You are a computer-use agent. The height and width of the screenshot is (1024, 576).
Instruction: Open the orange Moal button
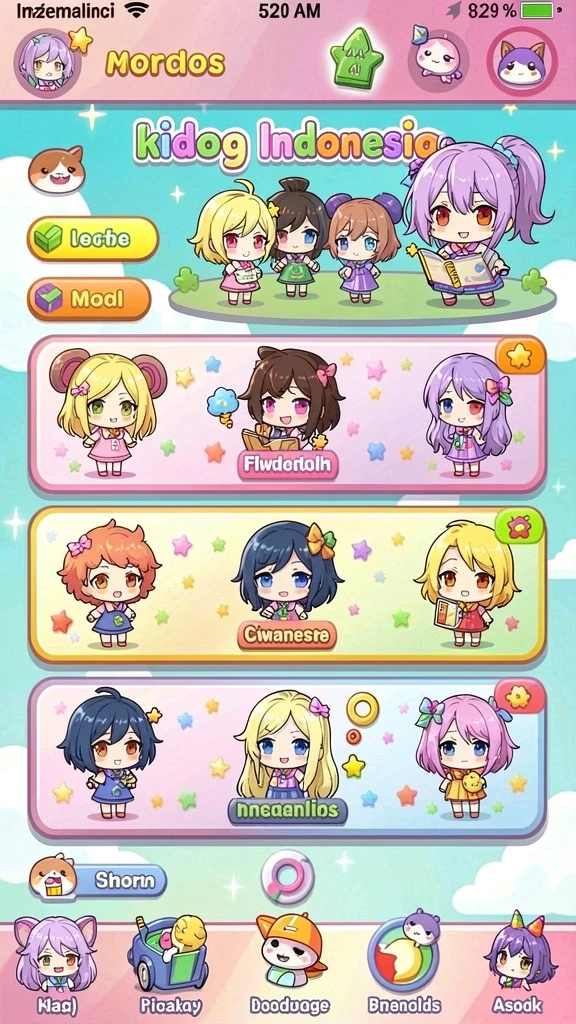point(89,299)
